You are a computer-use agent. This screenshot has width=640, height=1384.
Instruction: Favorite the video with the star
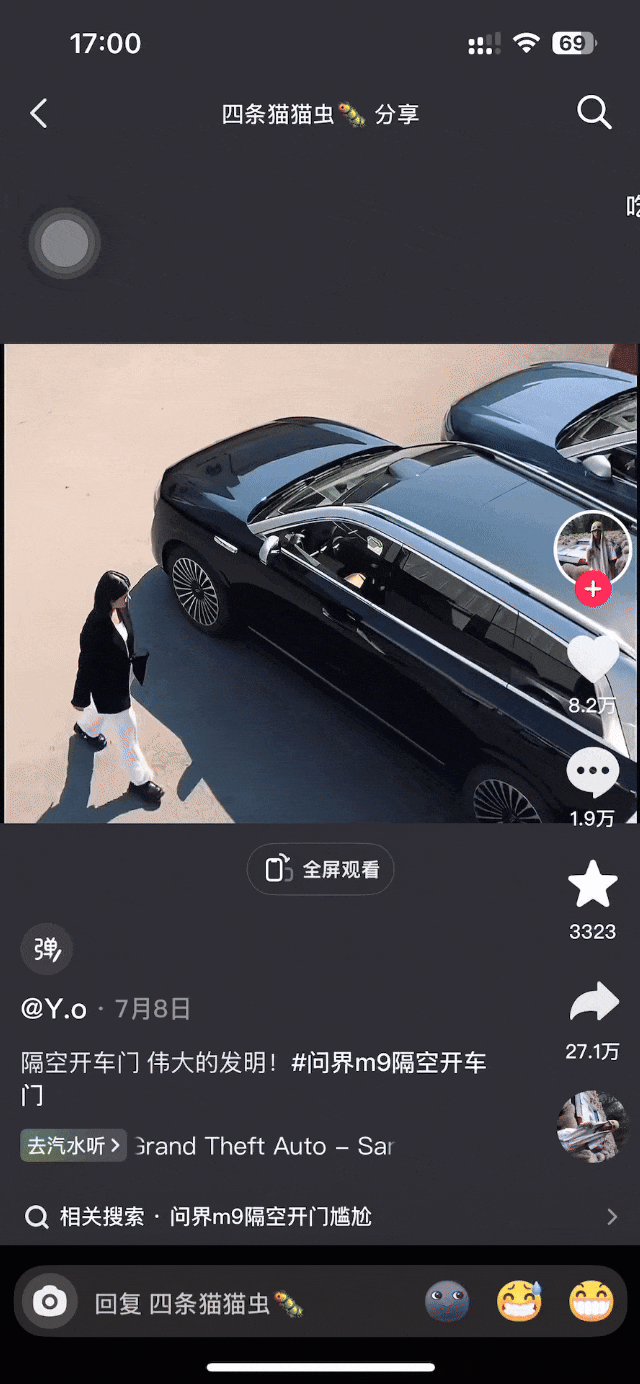coord(592,884)
